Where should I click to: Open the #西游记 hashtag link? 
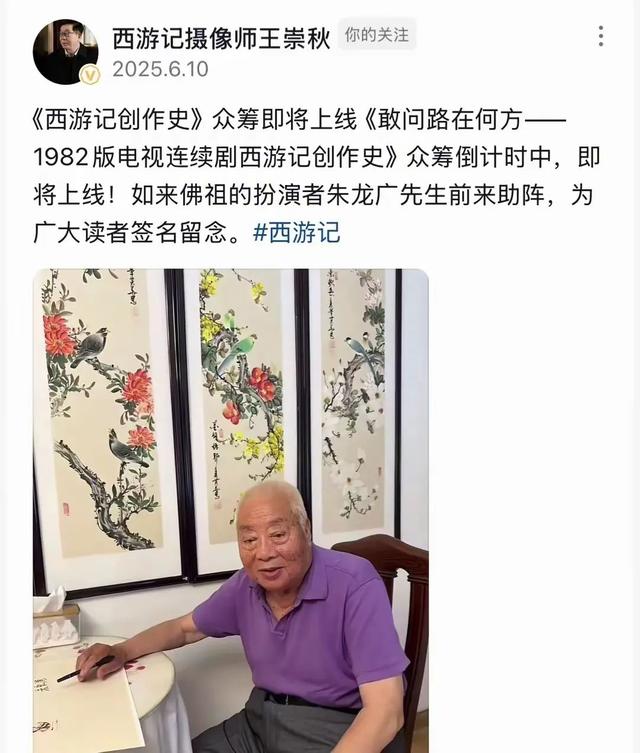(297, 233)
